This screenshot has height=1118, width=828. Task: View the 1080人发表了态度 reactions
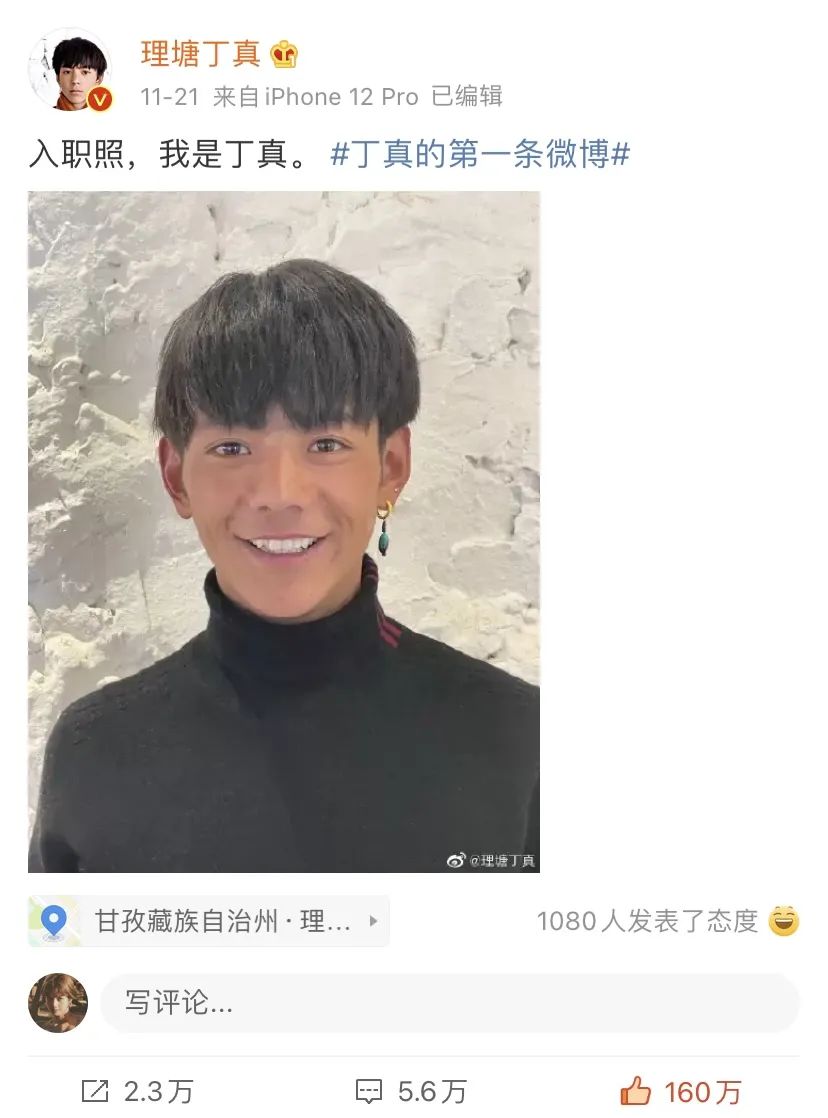pos(667,921)
